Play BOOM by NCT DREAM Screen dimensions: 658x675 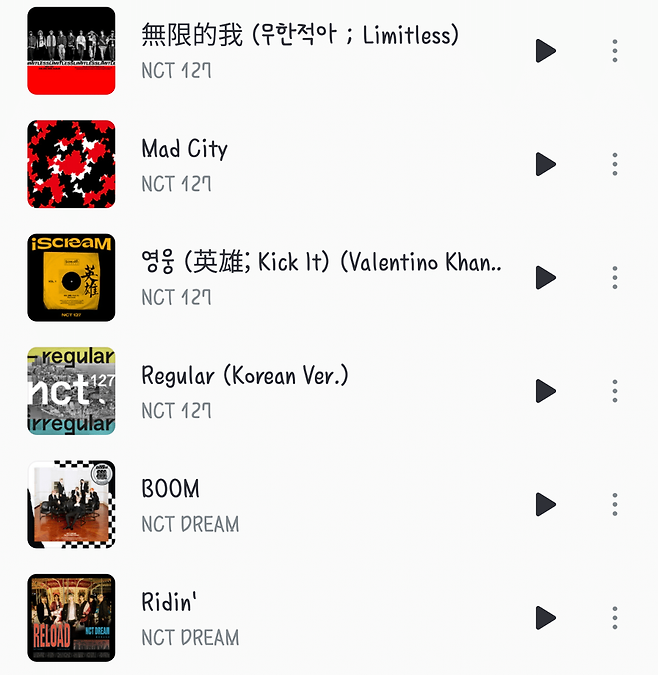point(545,504)
